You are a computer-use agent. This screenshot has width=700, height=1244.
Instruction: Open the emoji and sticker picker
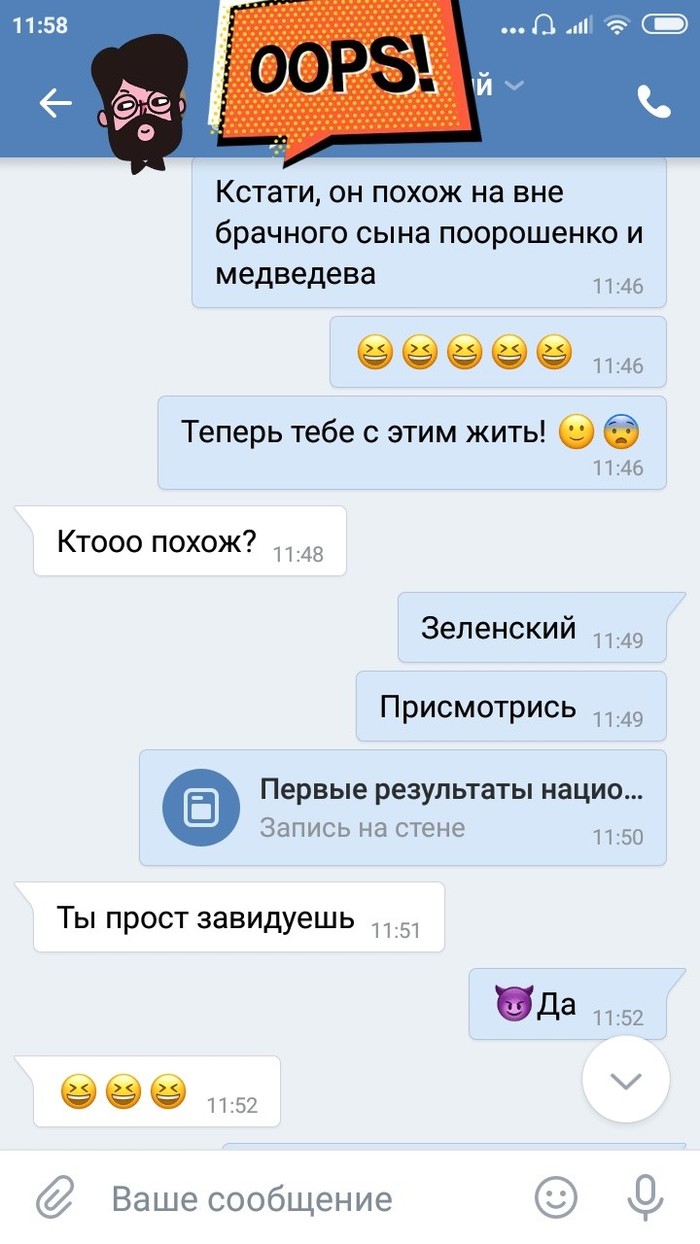pyautogui.click(x=556, y=1197)
